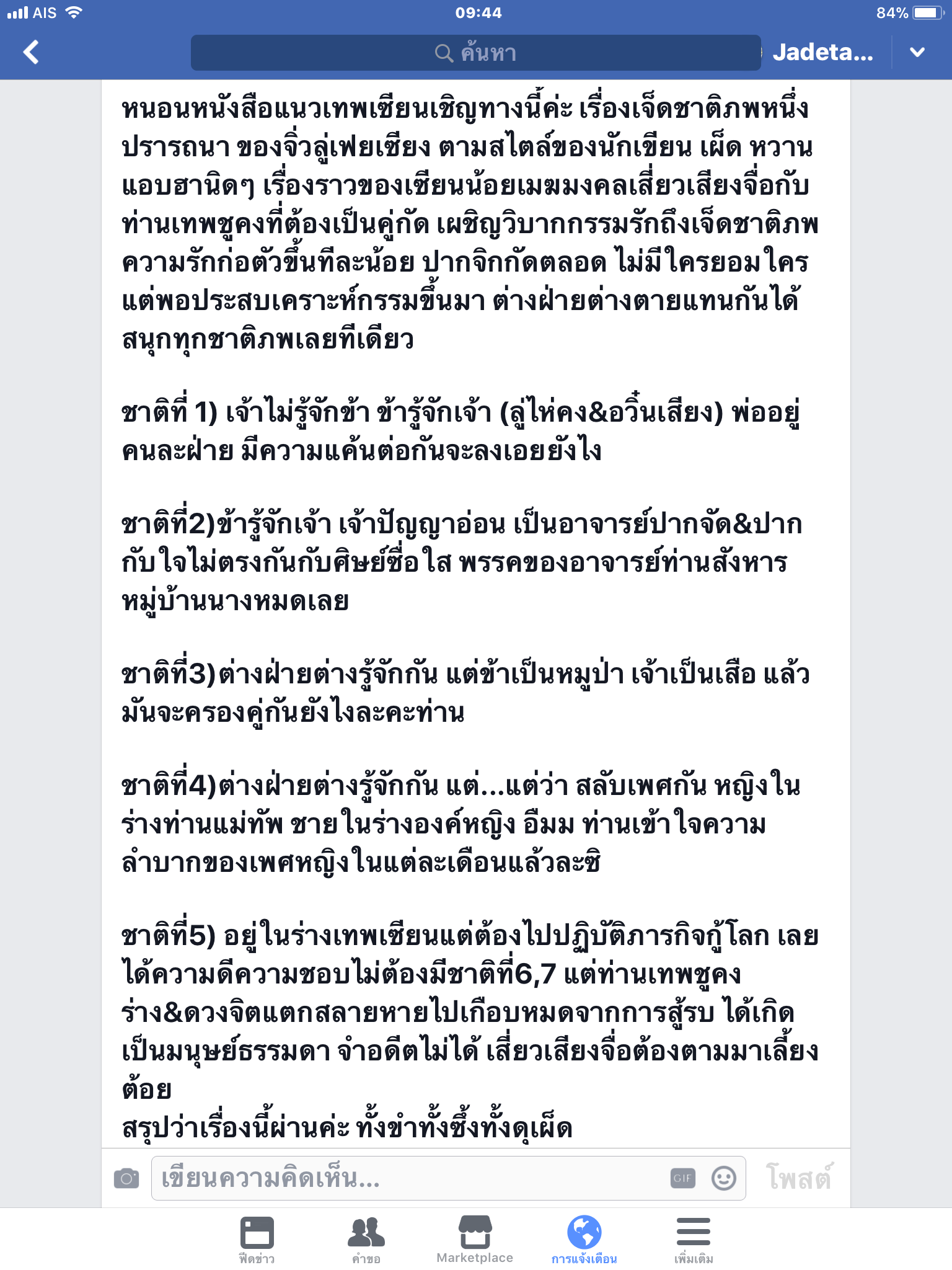Viewport: 952px width, 1270px height.
Task: Open the emoji sticker picker
Action: (723, 1178)
